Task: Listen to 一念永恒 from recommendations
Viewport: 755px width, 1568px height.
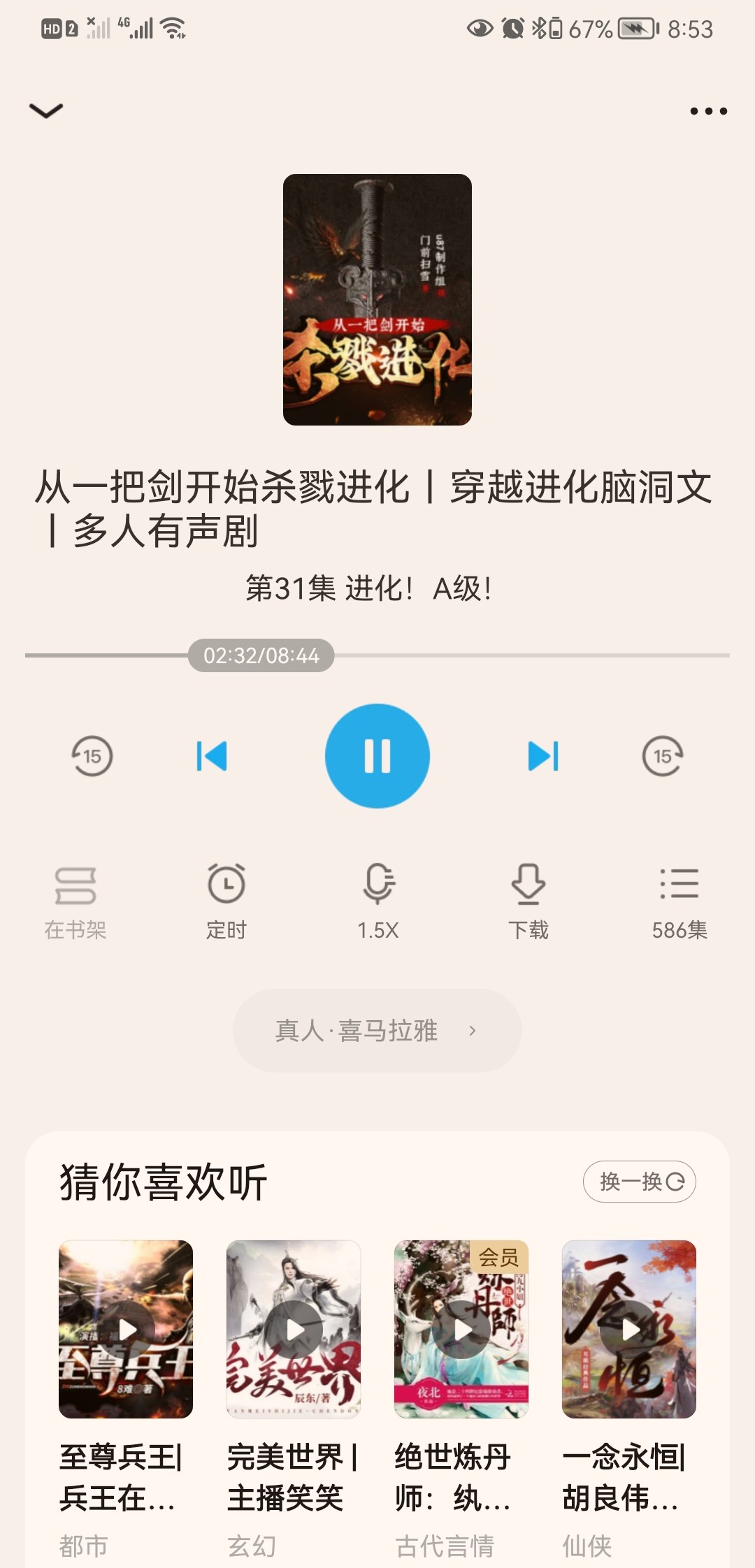Action: pos(629,1329)
